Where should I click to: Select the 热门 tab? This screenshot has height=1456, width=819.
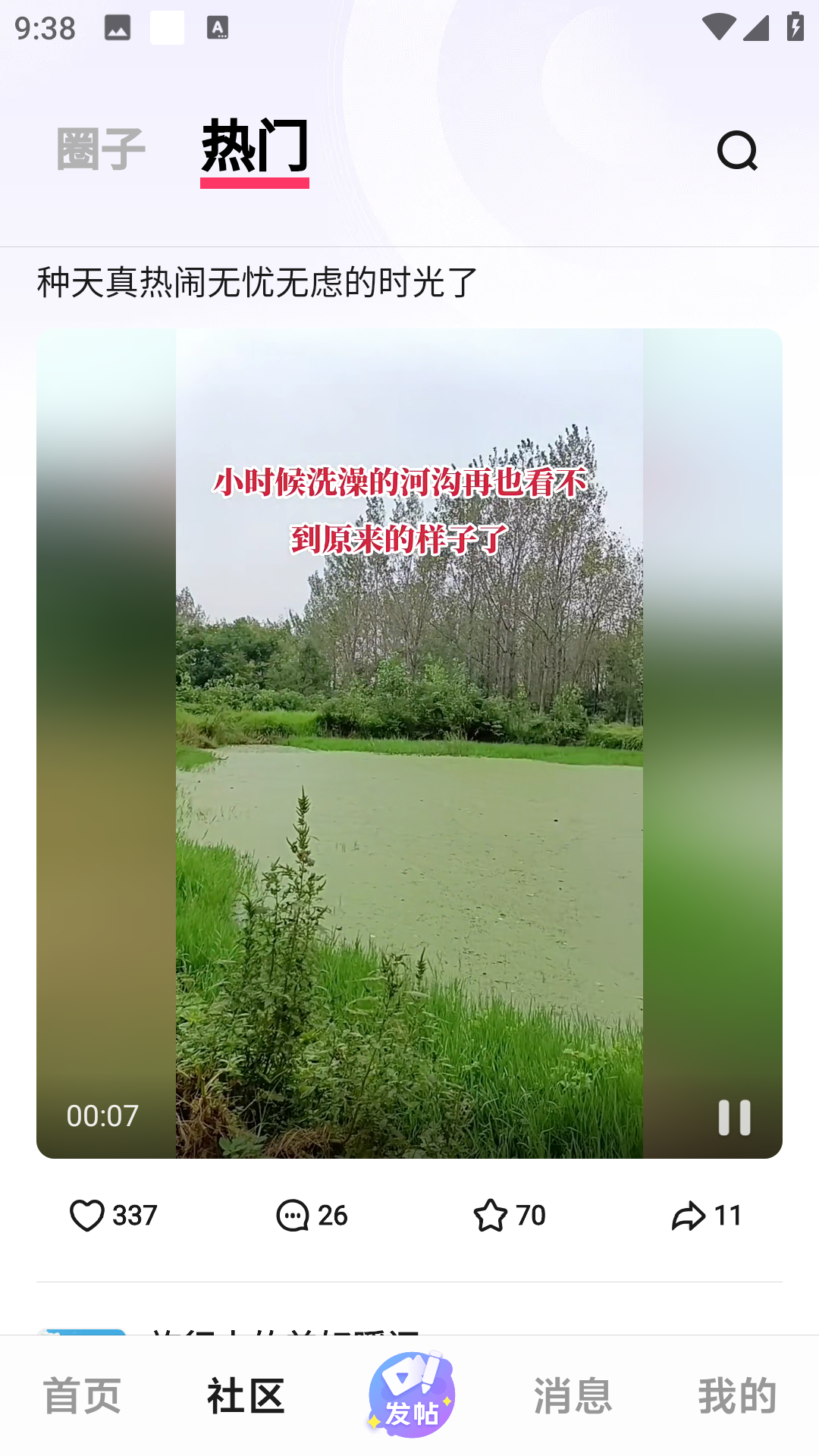(255, 147)
